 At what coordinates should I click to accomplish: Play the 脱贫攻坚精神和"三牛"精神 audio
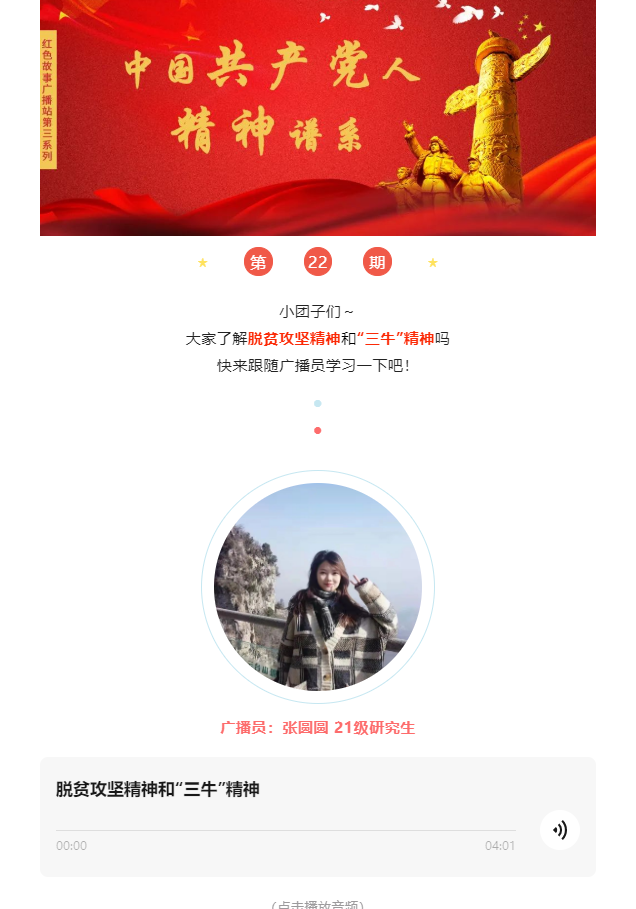click(559, 829)
